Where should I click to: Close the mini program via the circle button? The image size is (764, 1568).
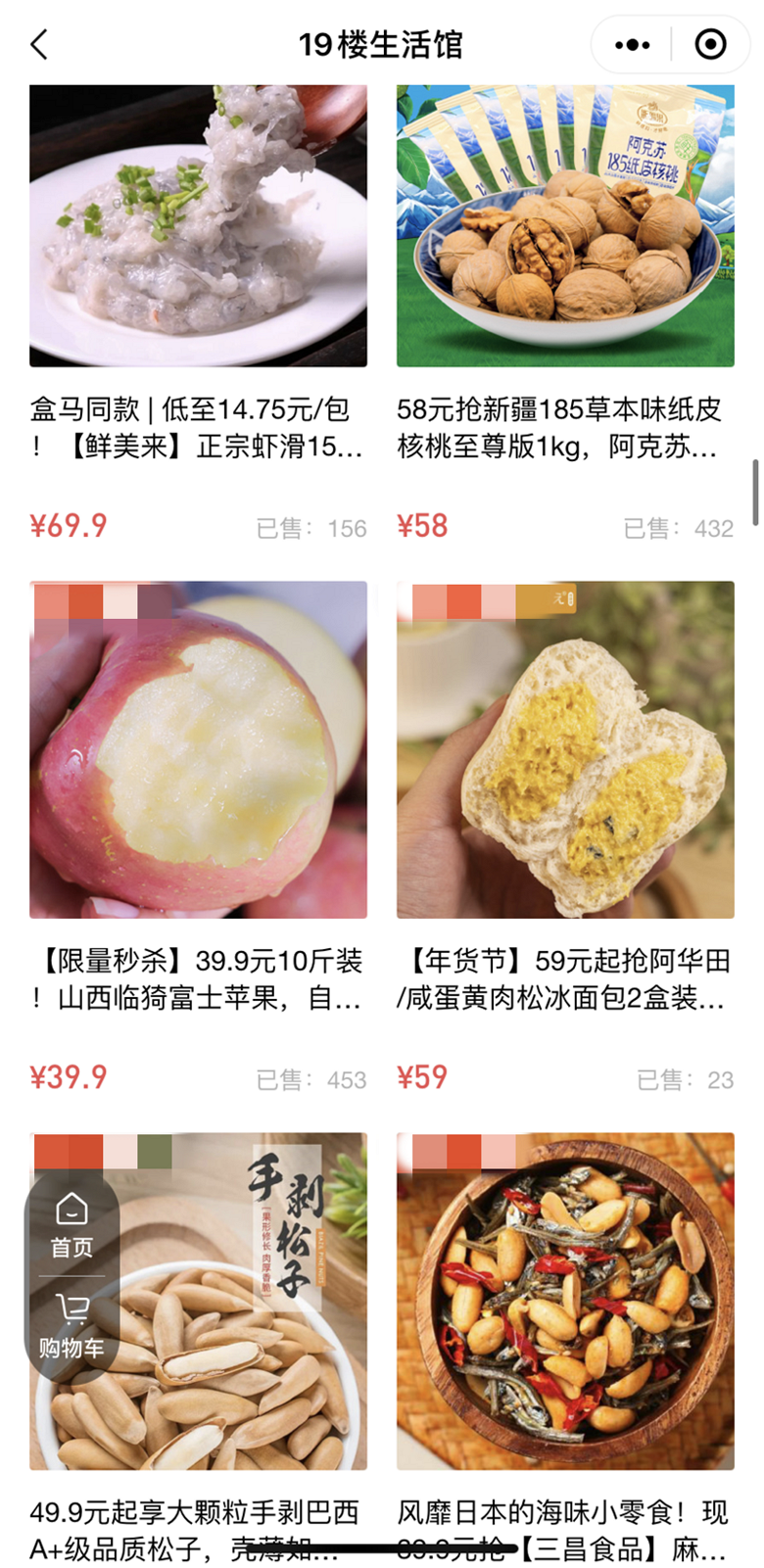pos(710,44)
